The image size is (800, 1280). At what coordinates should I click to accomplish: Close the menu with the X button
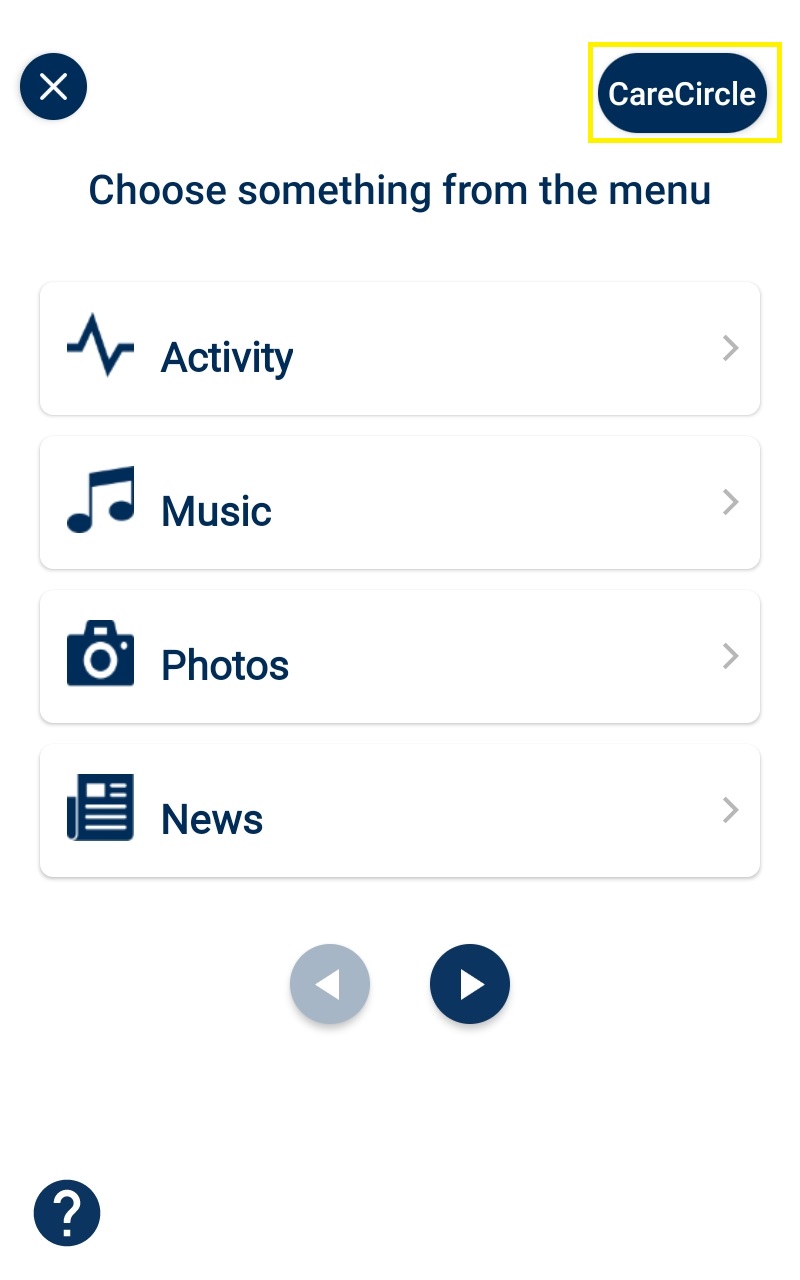(x=54, y=87)
